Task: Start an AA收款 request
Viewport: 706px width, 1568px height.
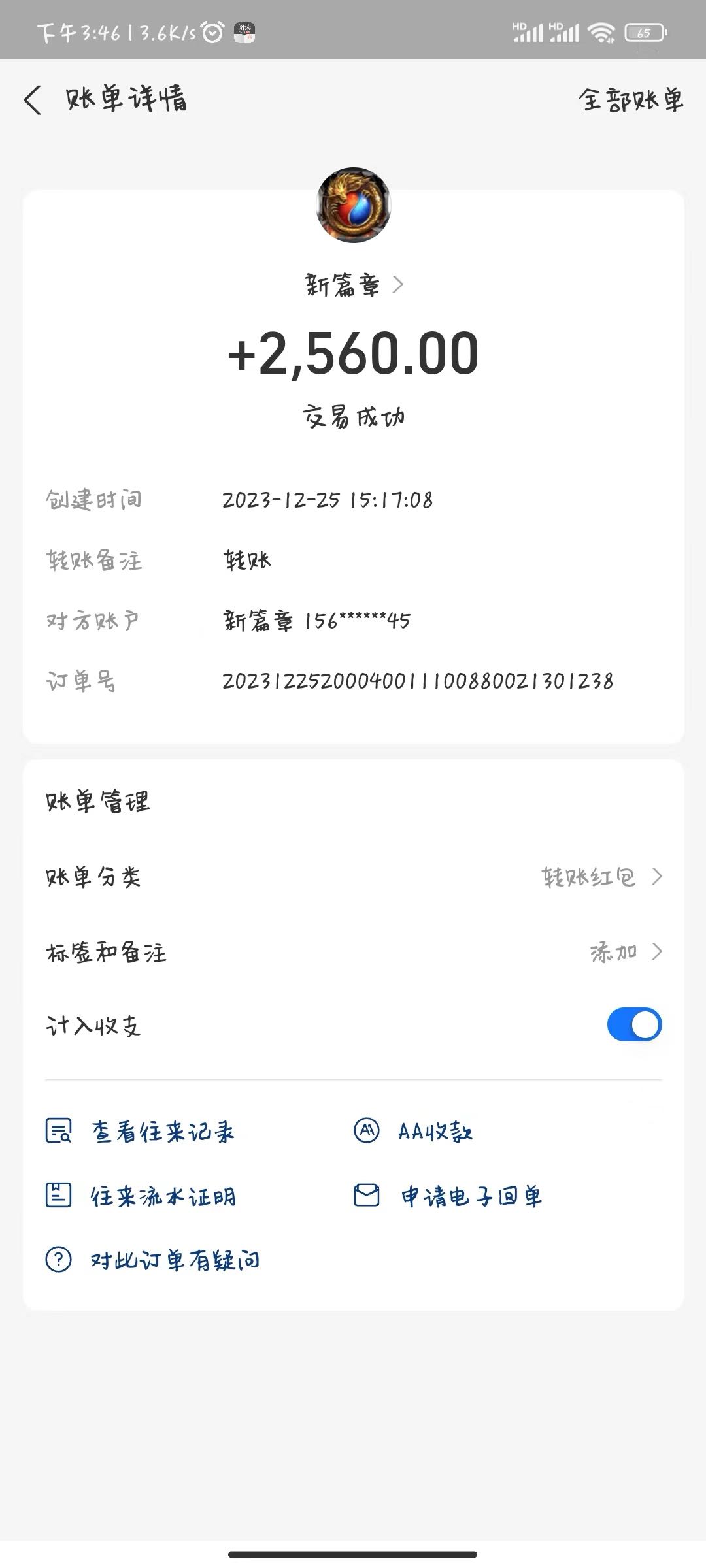Action: [x=413, y=1131]
